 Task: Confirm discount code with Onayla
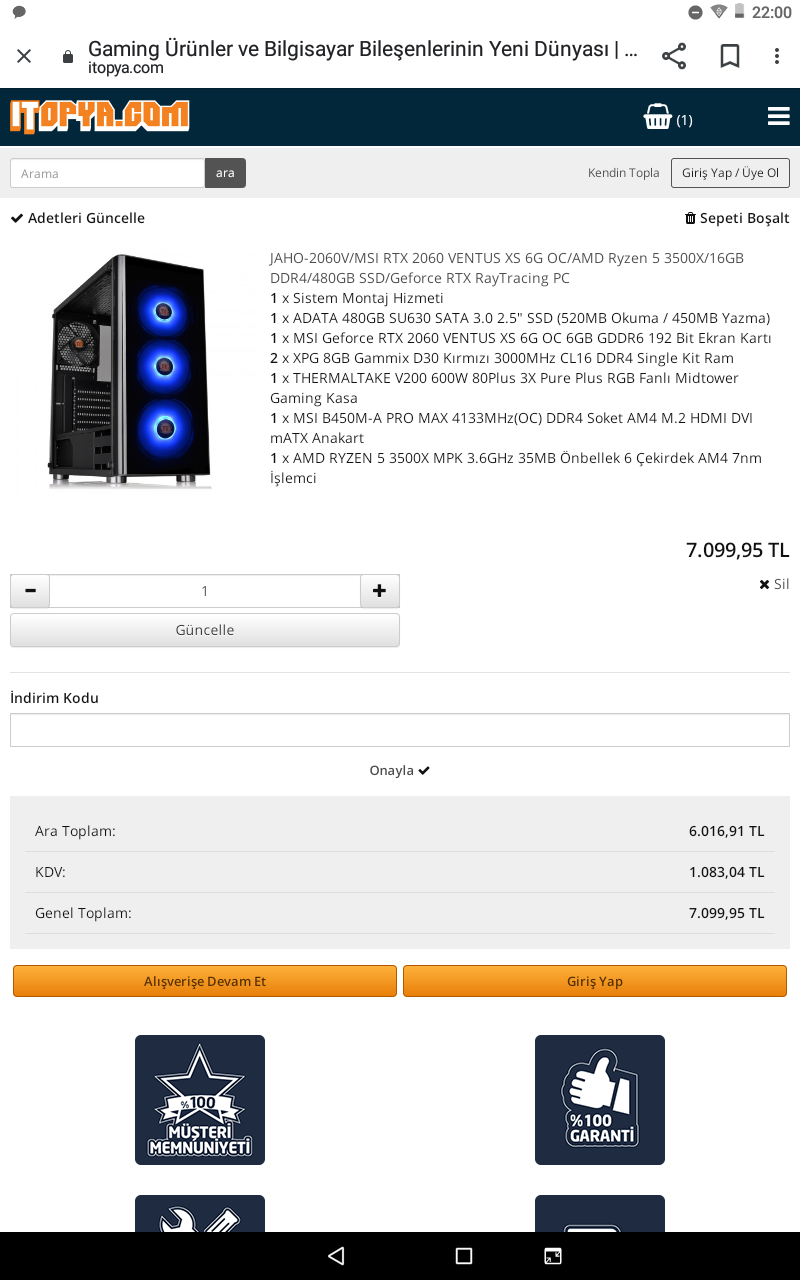[399, 770]
